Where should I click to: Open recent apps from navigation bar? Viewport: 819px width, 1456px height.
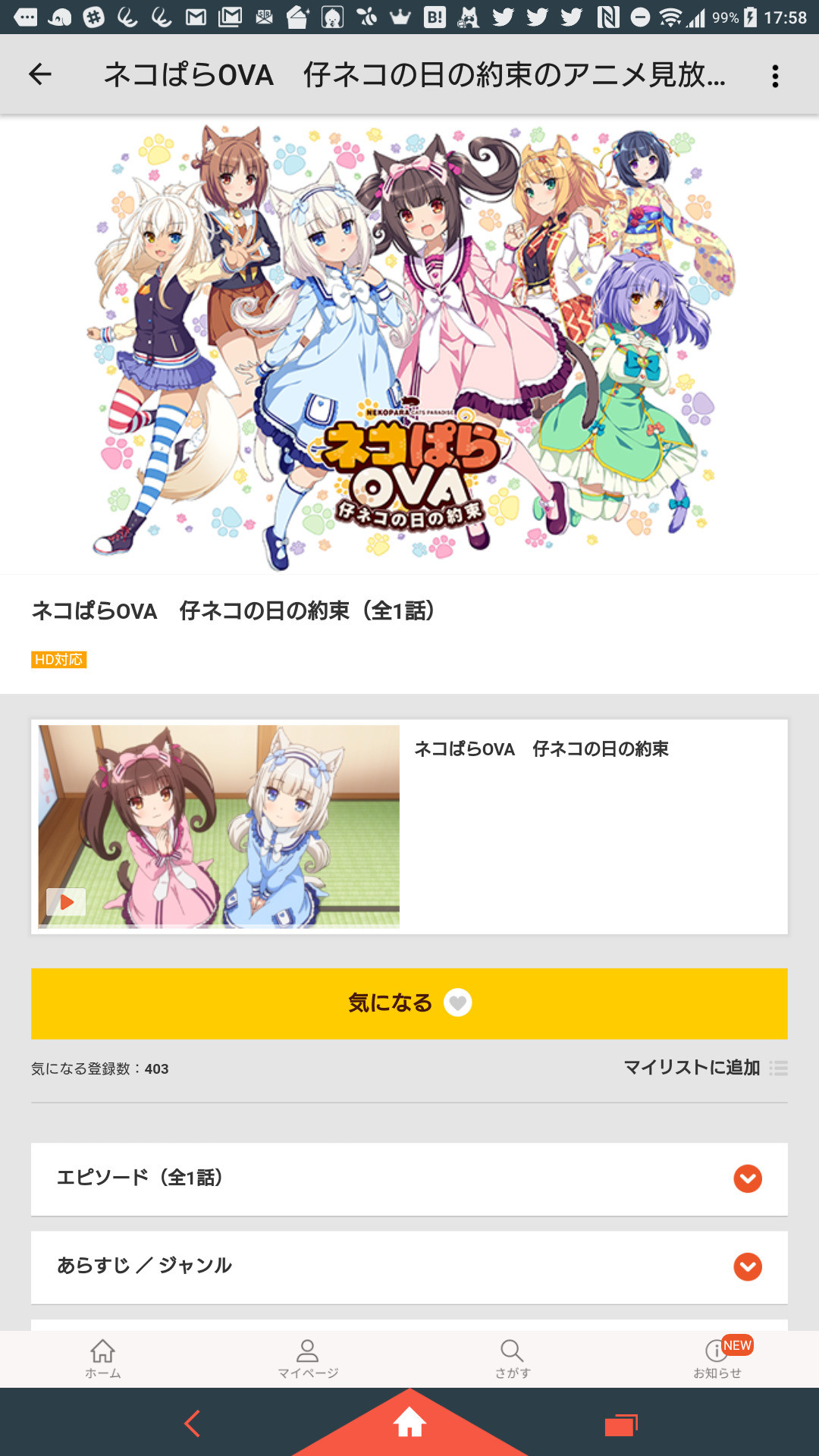click(x=621, y=1425)
